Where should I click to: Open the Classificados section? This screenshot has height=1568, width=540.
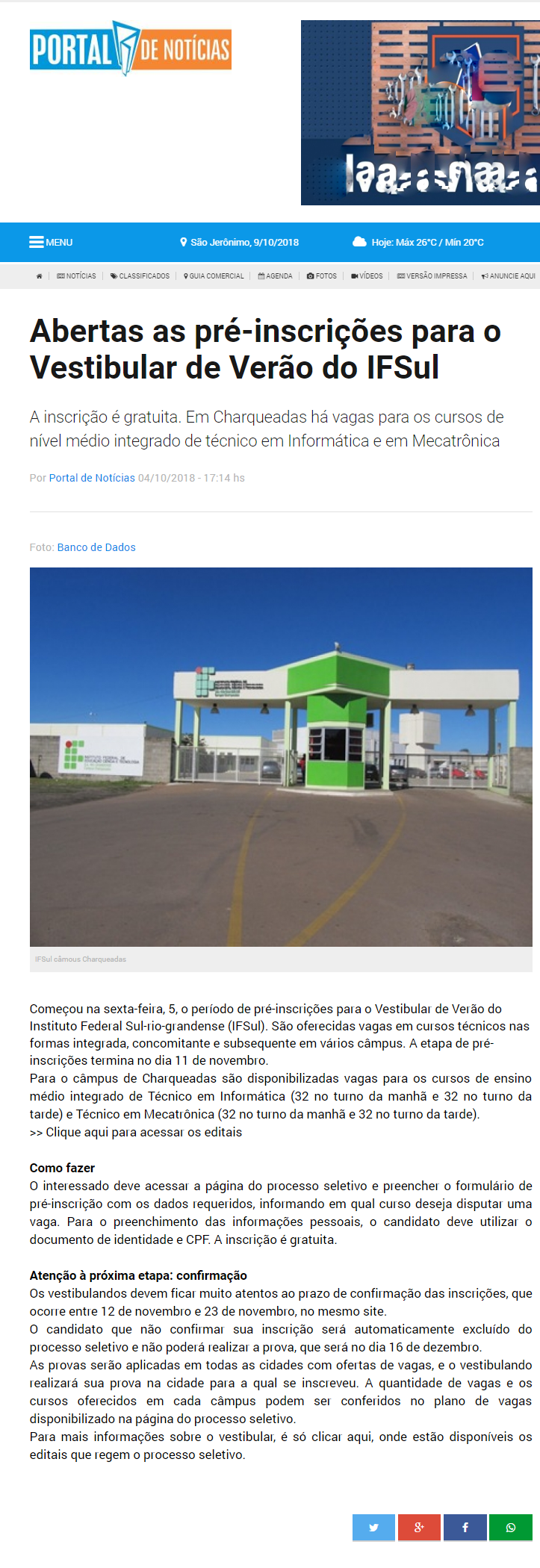(x=140, y=276)
